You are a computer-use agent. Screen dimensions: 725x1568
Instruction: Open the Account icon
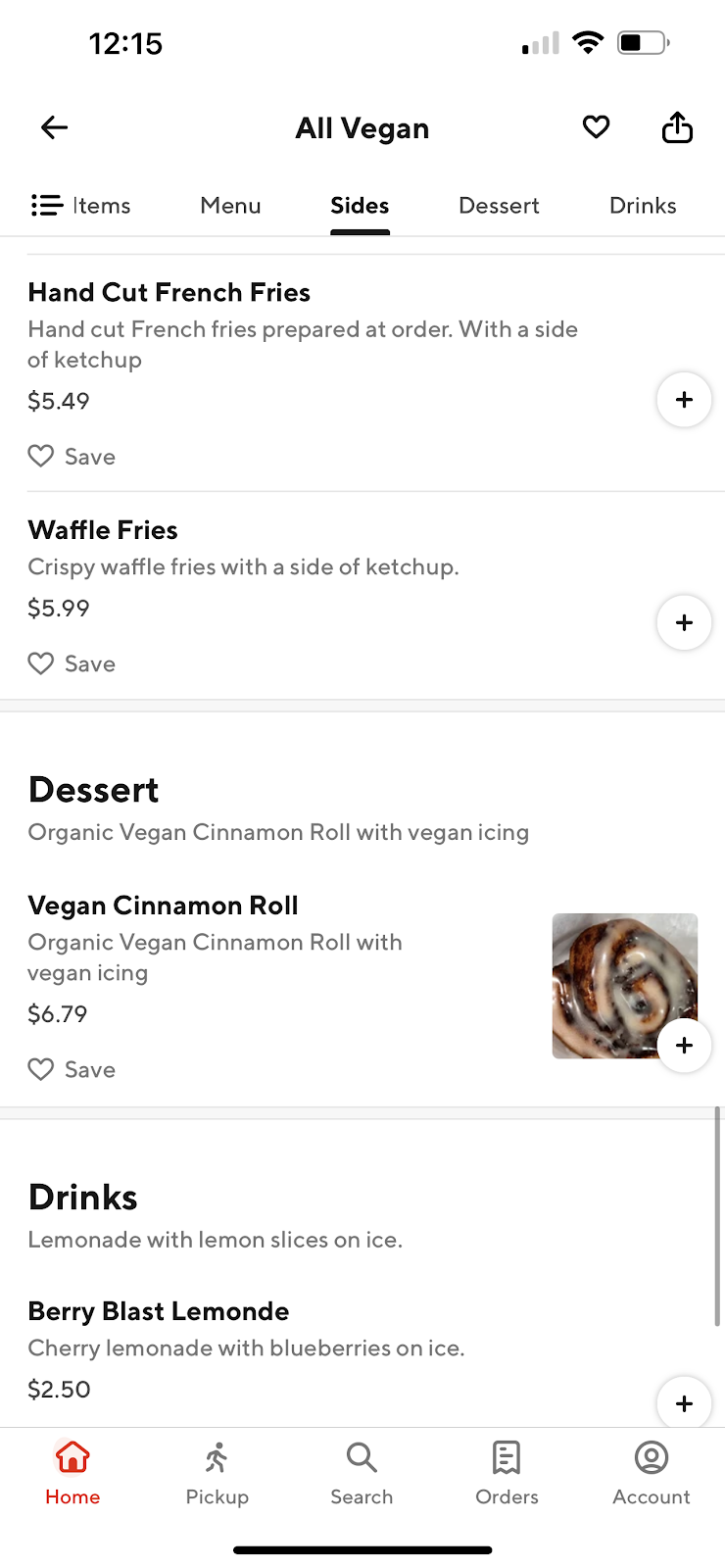pyautogui.click(x=651, y=1470)
